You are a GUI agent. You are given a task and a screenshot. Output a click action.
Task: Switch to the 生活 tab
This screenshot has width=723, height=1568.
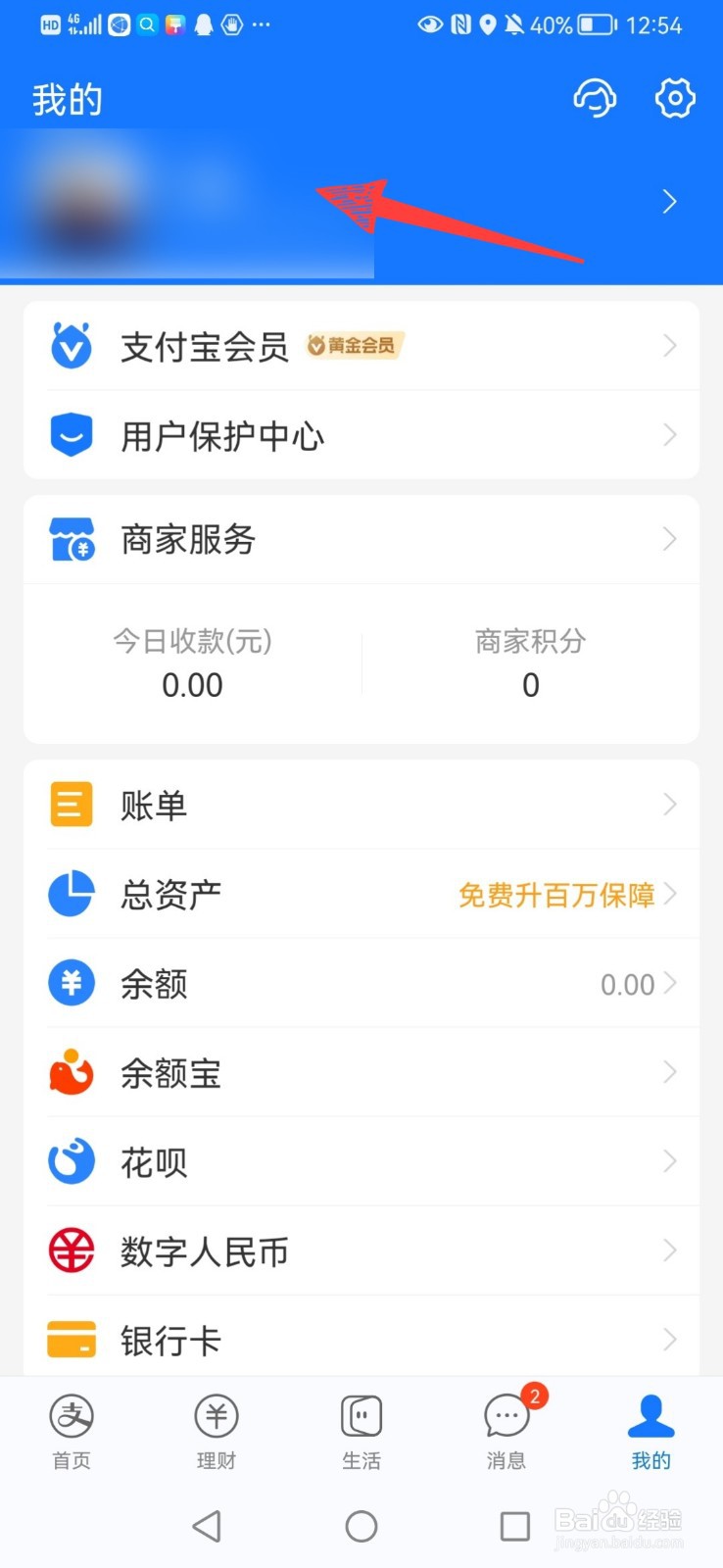361,1431
